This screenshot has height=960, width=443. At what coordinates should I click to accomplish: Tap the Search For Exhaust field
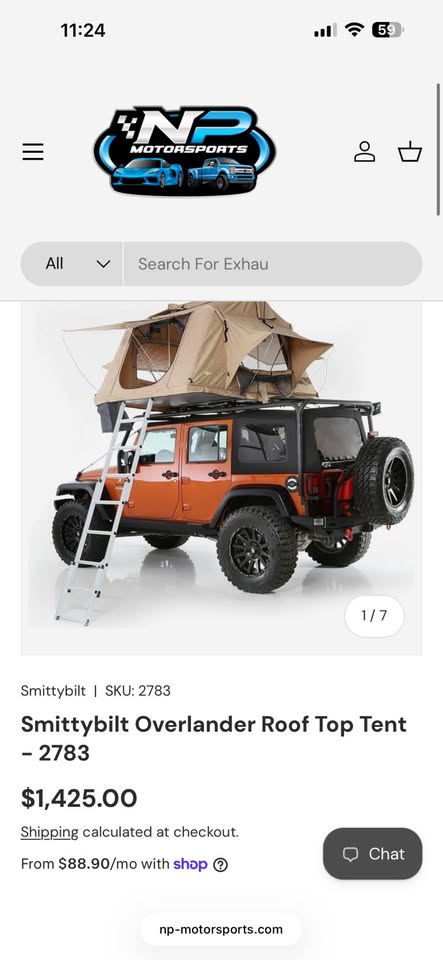(273, 264)
